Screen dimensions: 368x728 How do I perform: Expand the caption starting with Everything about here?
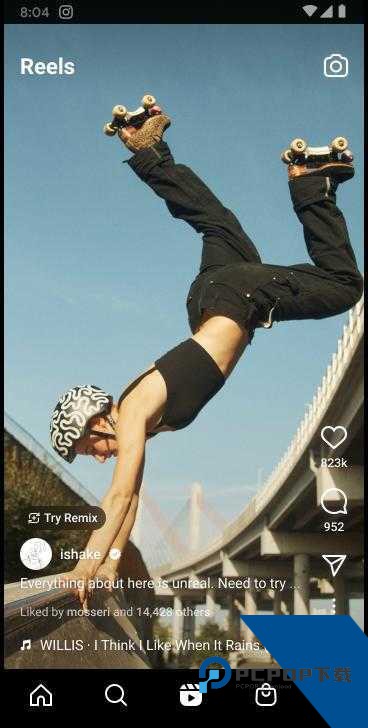(158, 584)
